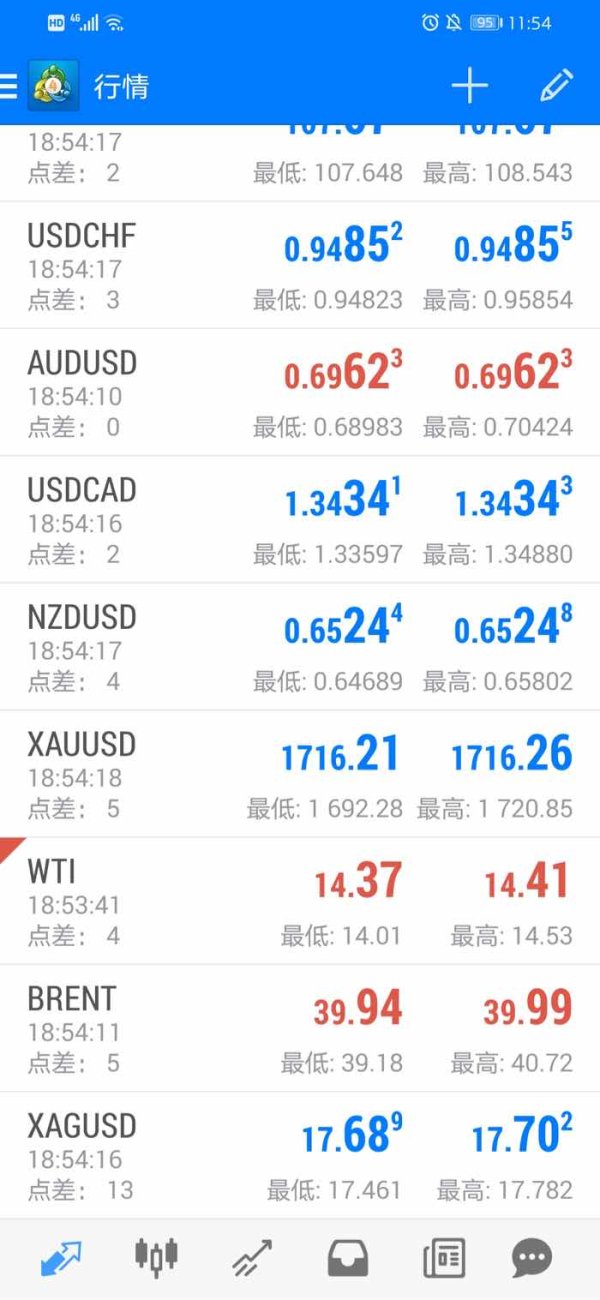
Task: Open the USDCHF quote row
Action: pyautogui.click(x=300, y=265)
